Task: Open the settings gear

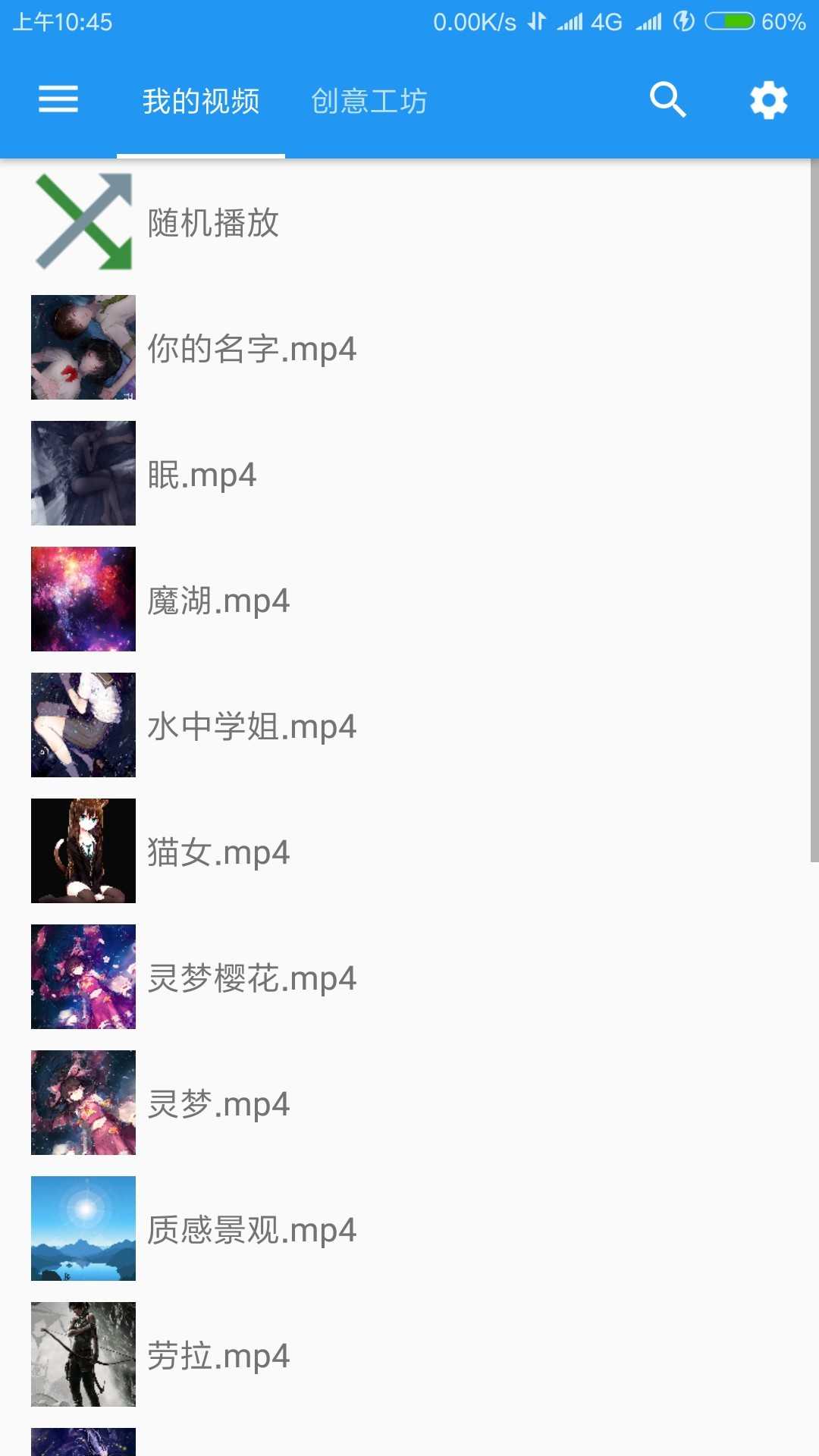Action: (769, 99)
